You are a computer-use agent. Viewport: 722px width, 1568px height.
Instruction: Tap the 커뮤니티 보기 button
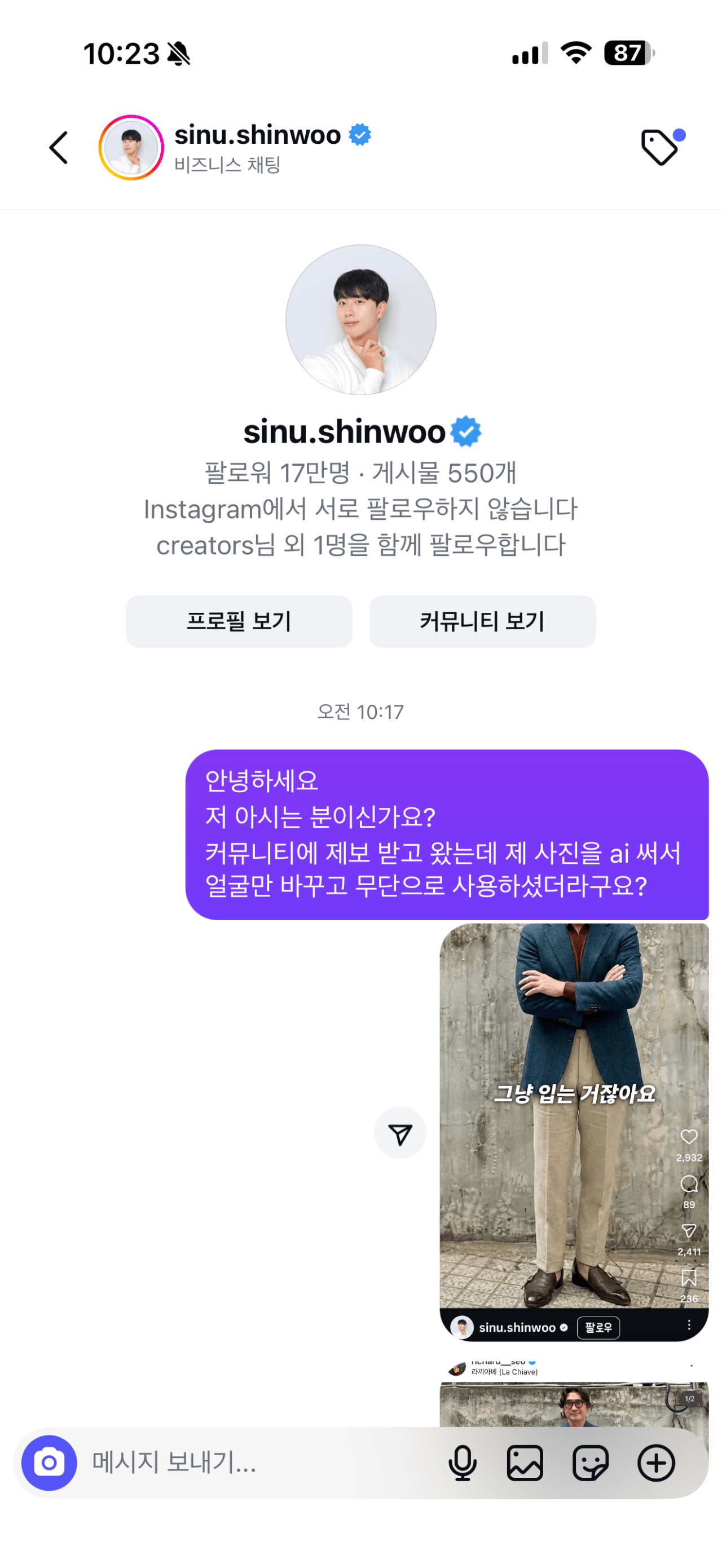(x=482, y=621)
